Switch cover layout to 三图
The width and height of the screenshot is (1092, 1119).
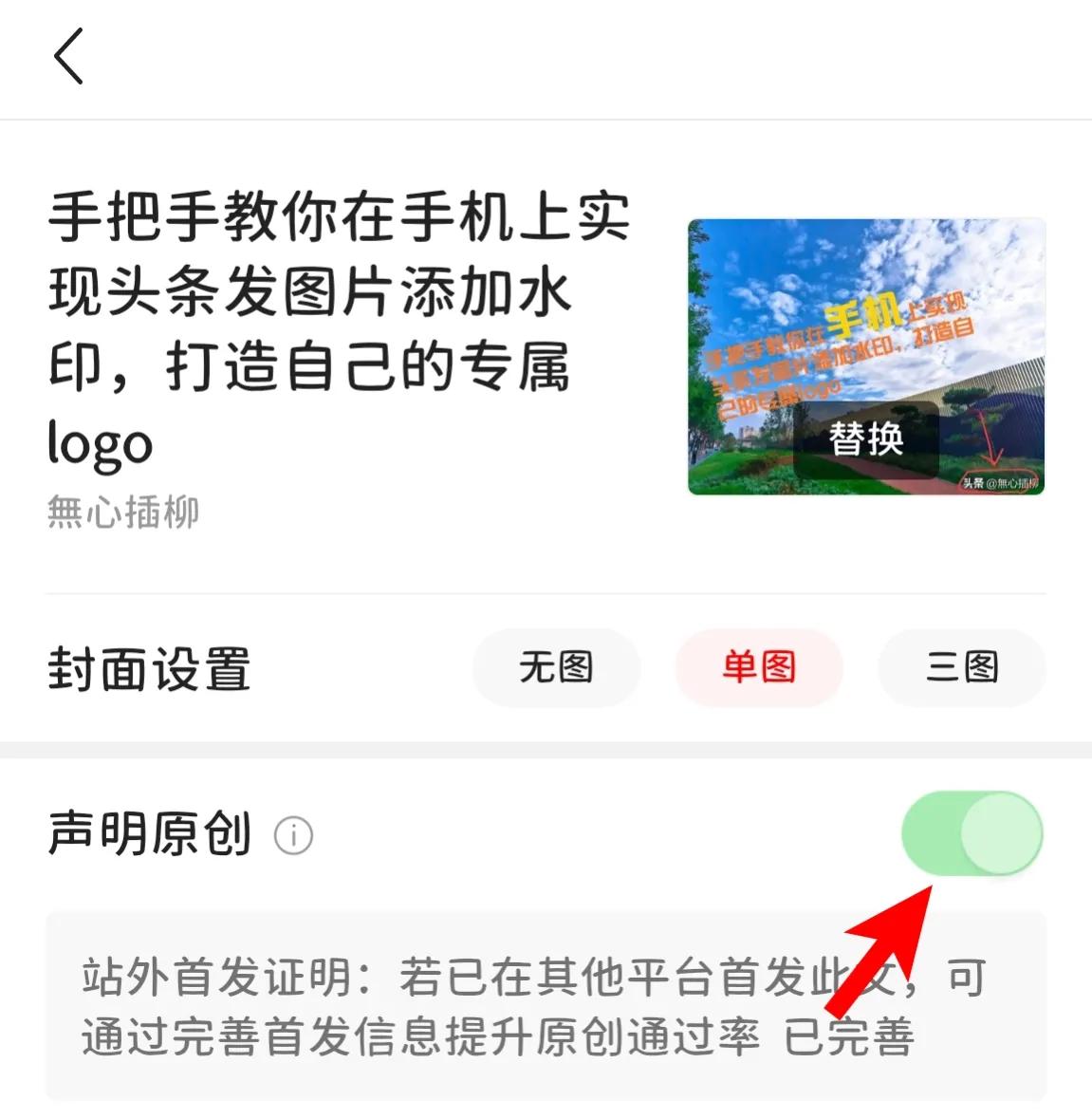click(961, 668)
